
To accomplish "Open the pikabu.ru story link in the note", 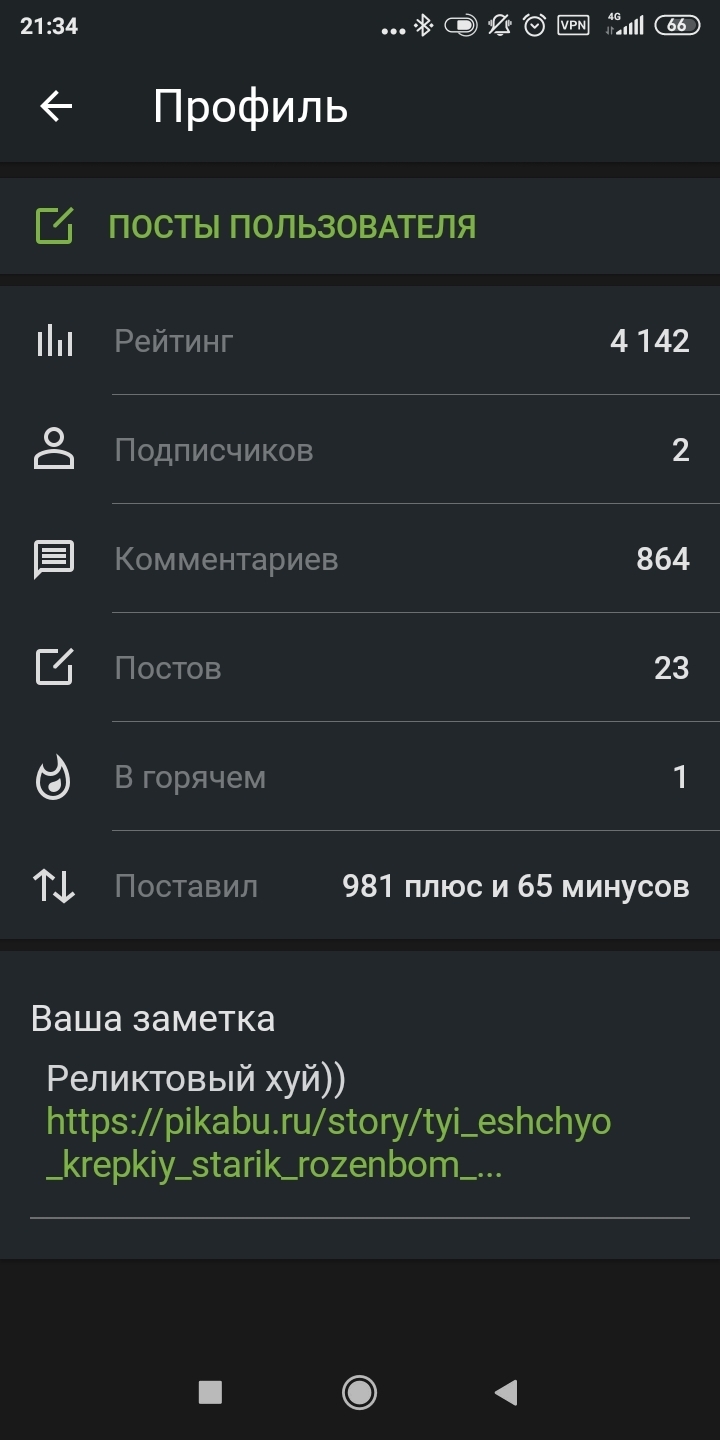I will click(328, 1143).
